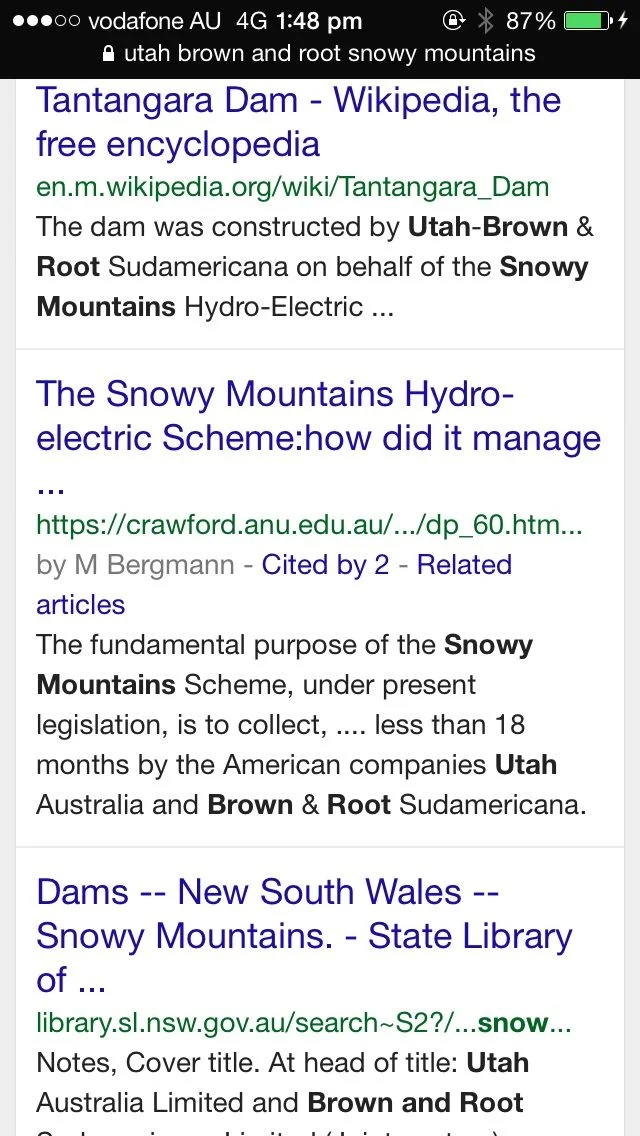Tap the Safari address bar search text

(328, 53)
